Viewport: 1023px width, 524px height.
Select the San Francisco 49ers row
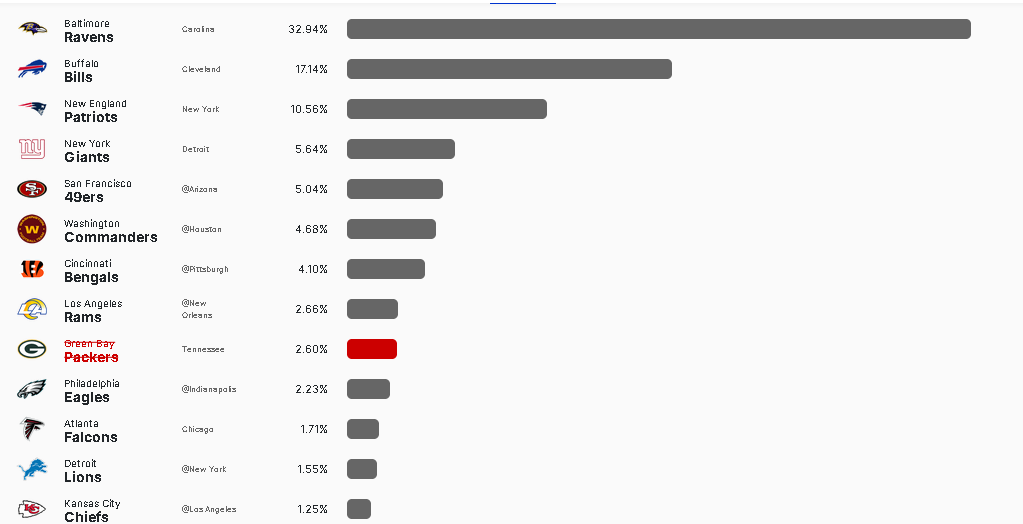pyautogui.click(x=97, y=190)
